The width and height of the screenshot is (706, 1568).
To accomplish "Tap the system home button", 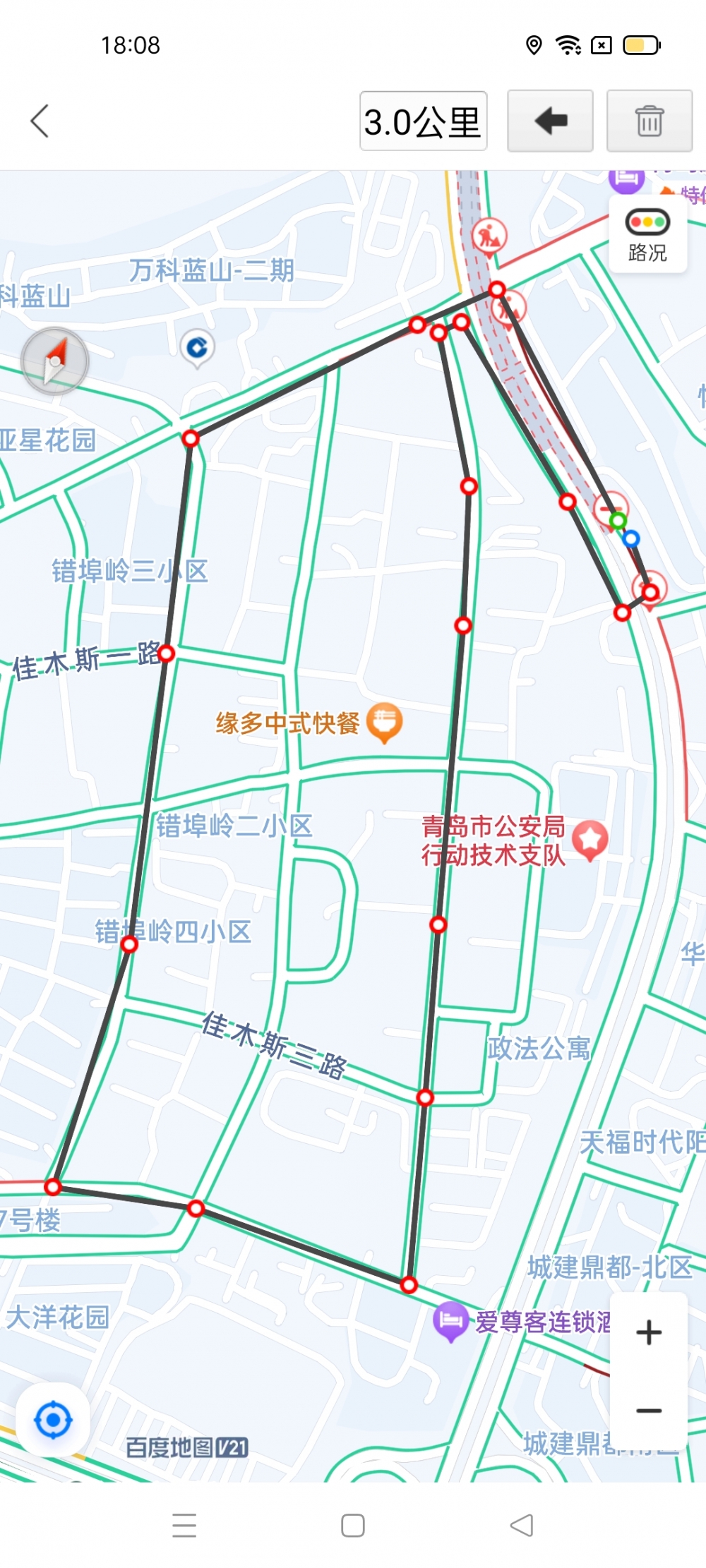I will coord(353,1525).
